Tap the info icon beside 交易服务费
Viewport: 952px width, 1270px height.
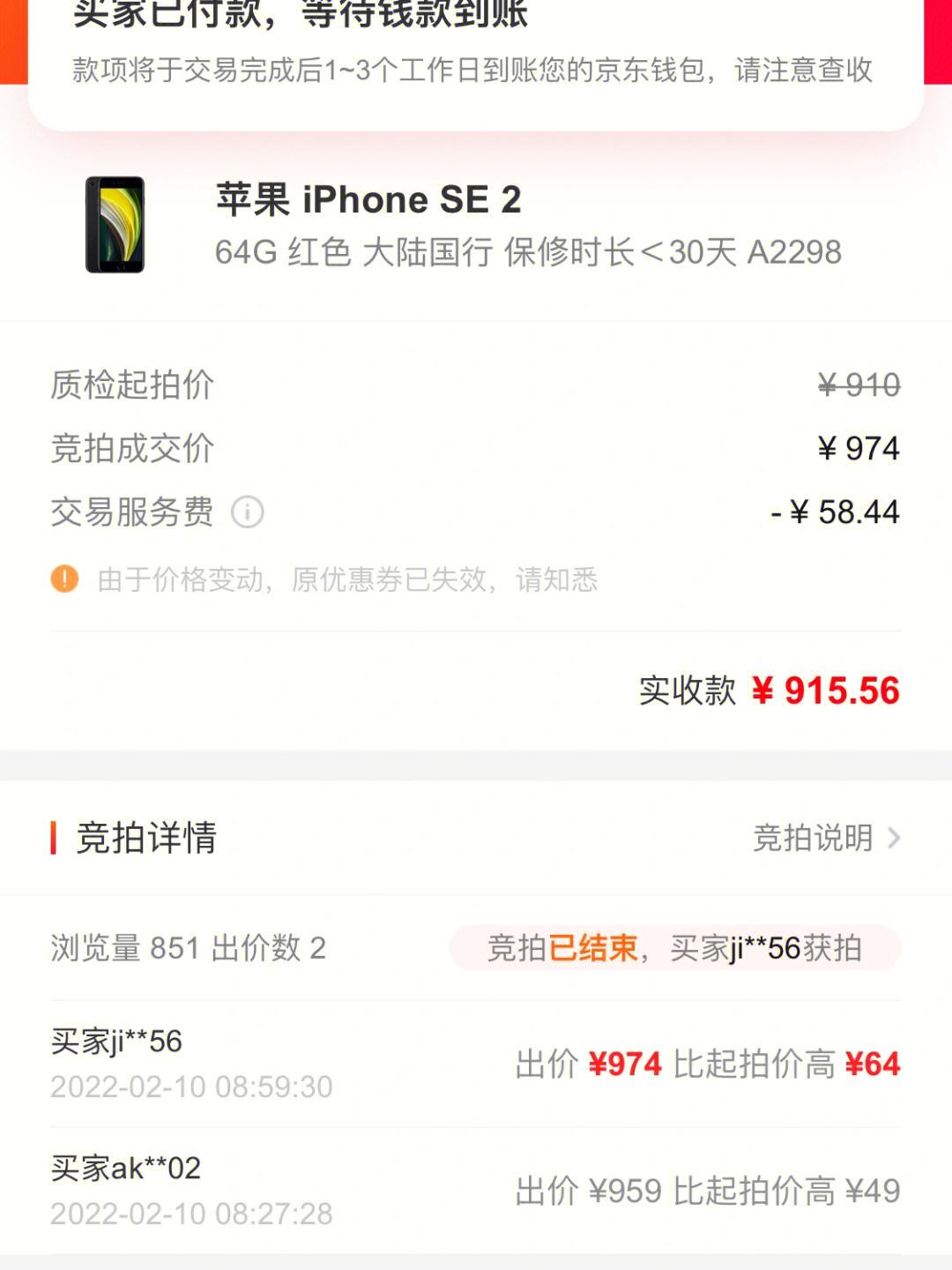[x=248, y=512]
